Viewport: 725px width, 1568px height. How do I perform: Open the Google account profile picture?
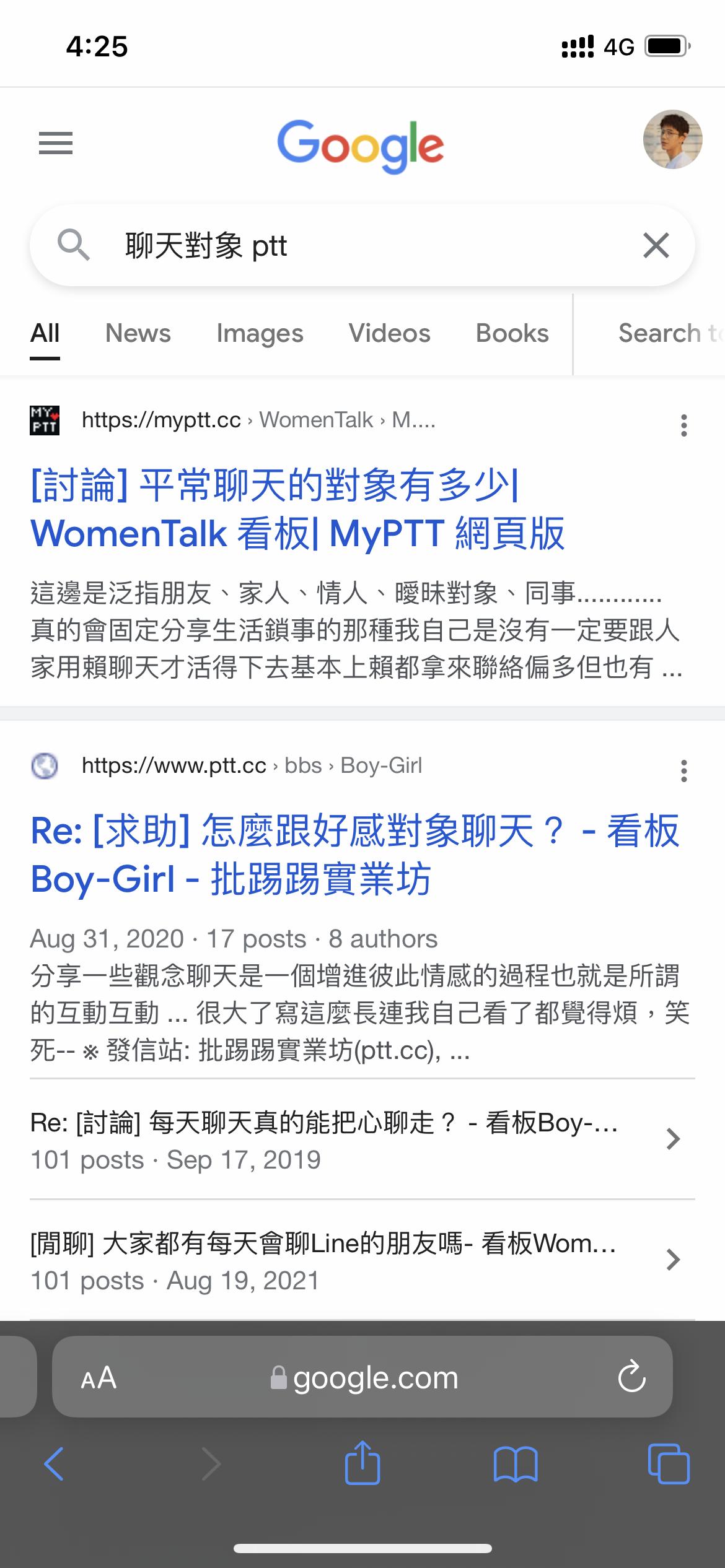click(x=672, y=140)
